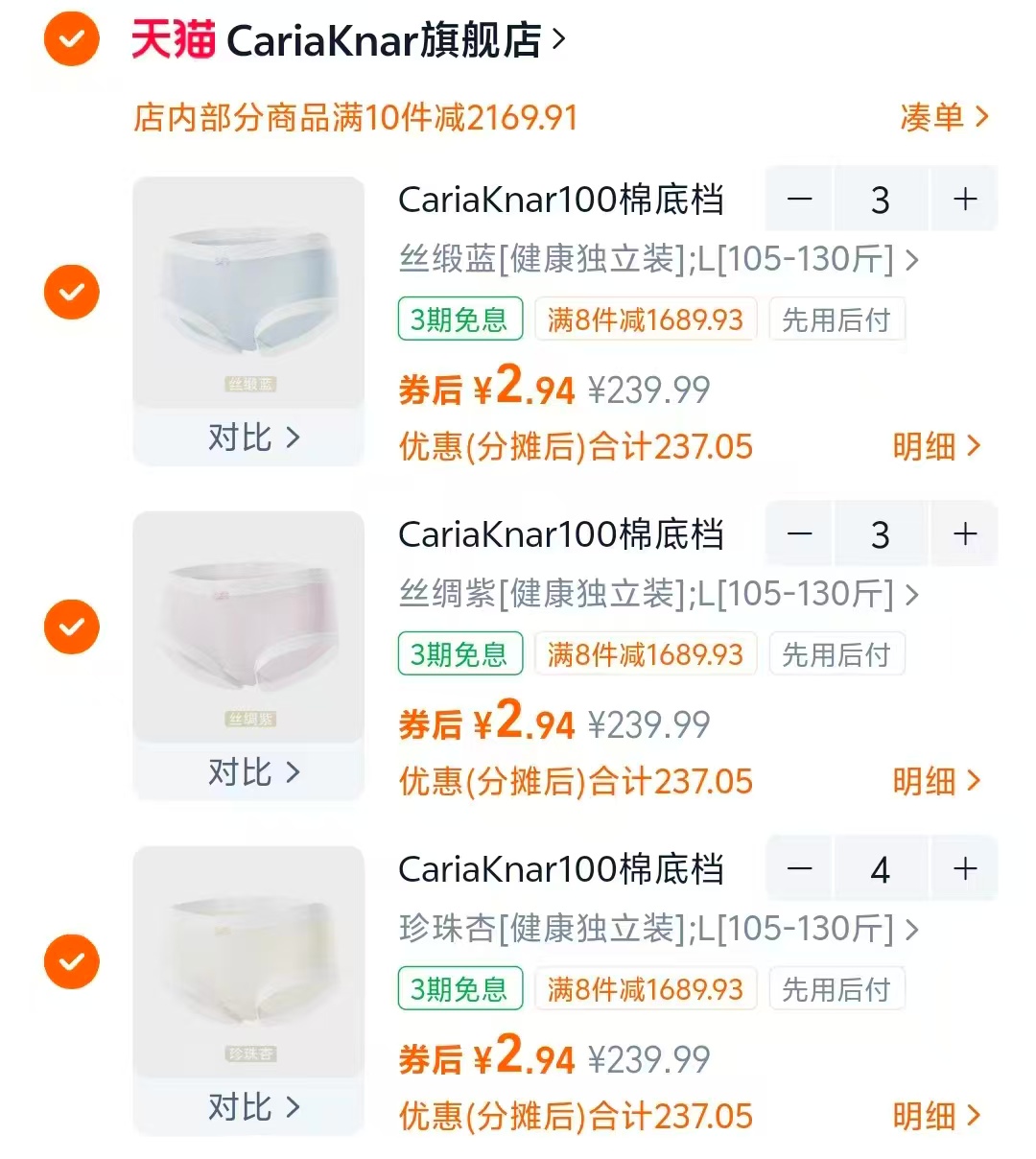Viewport: 1036px width, 1159px height.
Task: Click the 3期免息 badge on first item
Action: pos(459,319)
